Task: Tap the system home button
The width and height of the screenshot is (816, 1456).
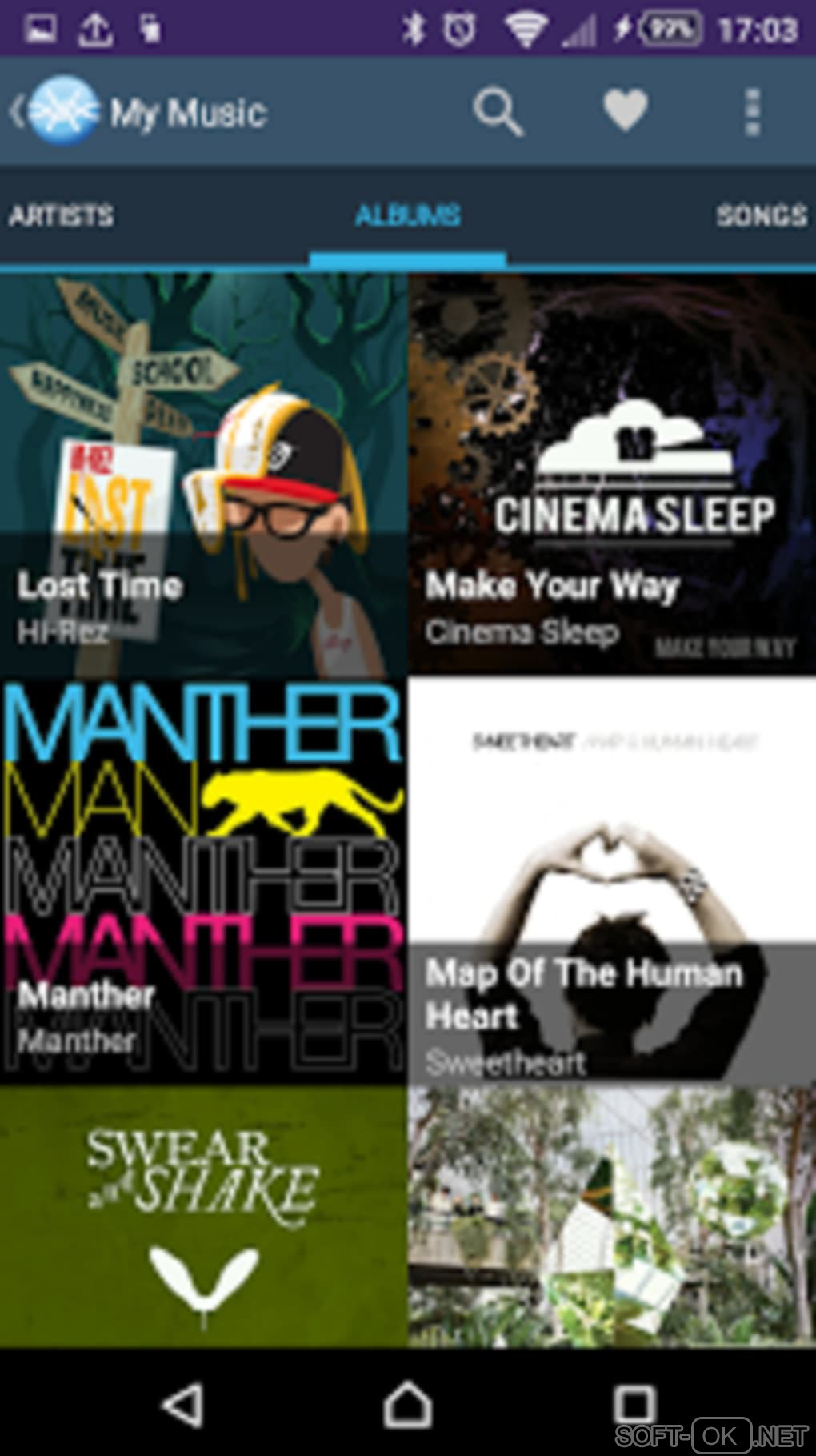Action: (x=408, y=1405)
